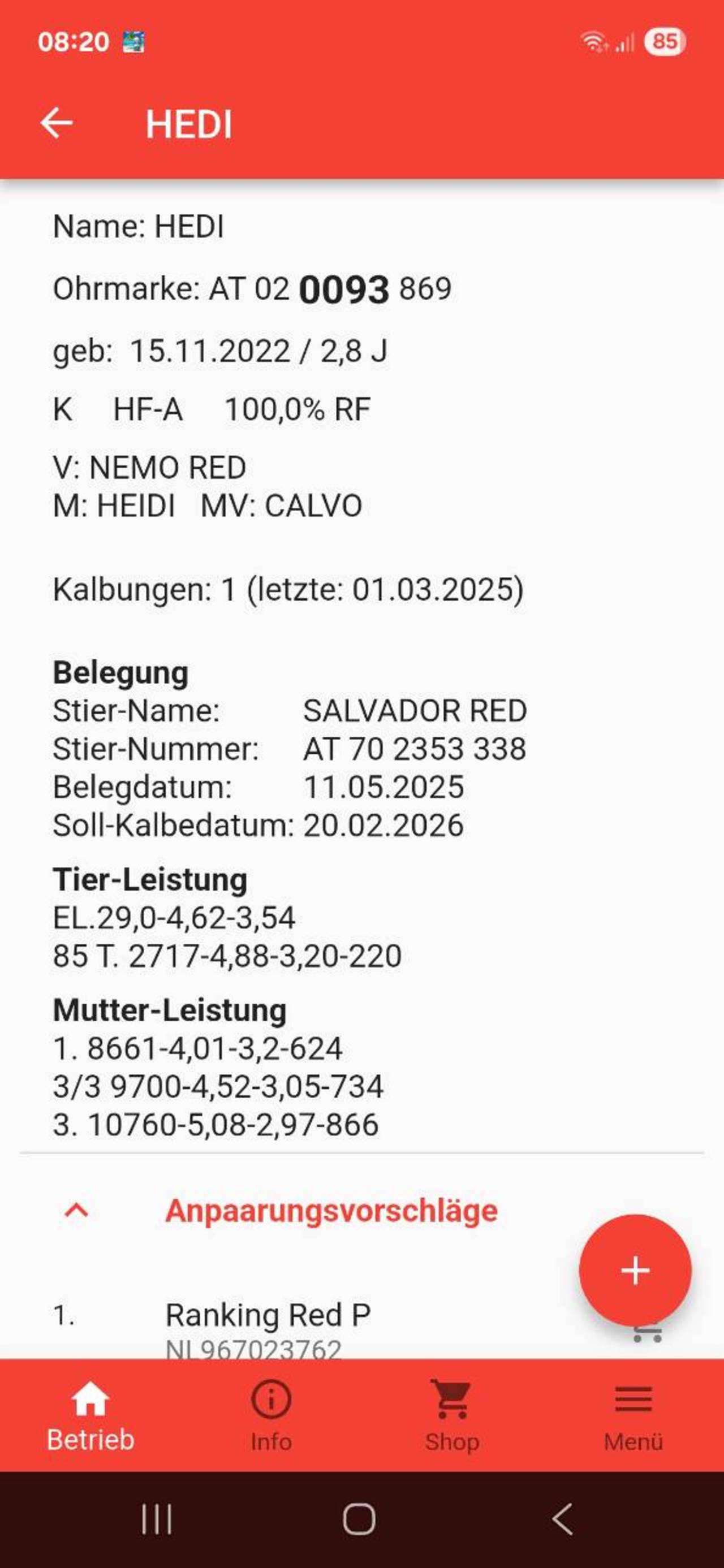
Task: Switch to the Betrieb tab
Action: [x=90, y=1415]
